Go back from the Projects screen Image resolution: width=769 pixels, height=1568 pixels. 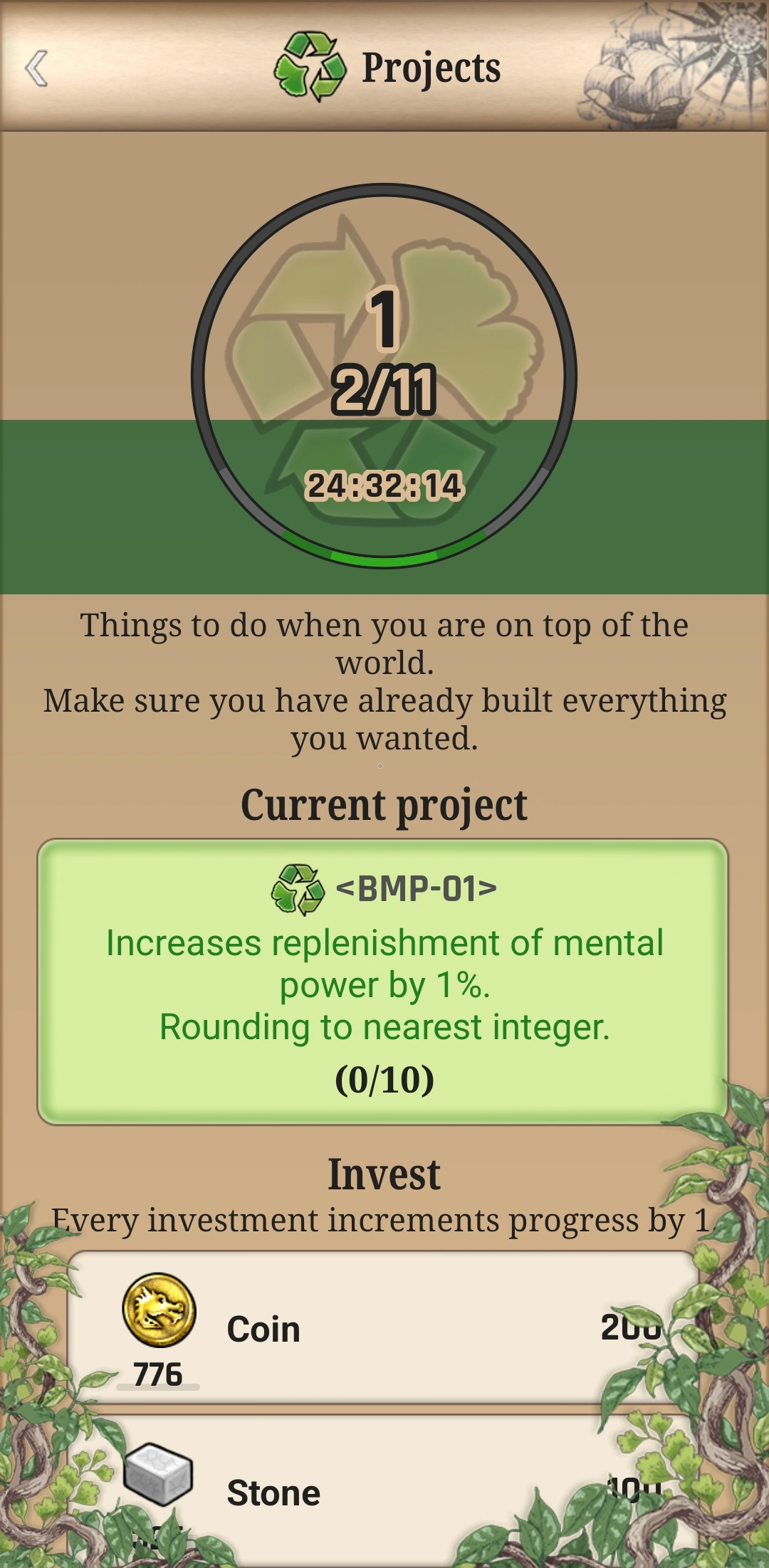tap(36, 68)
